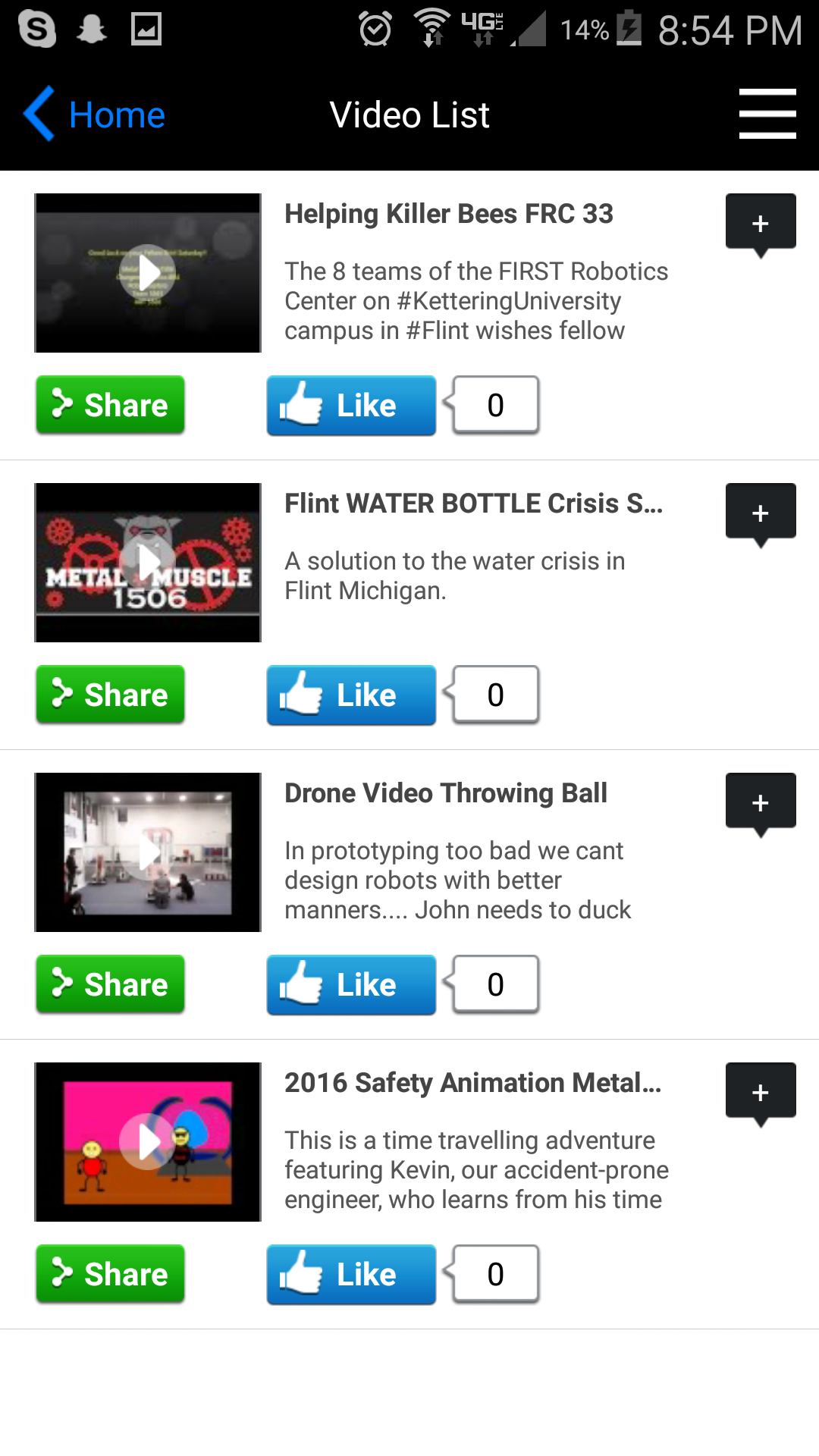
Task: Like the Helping Killer Bees FRC 33 video
Action: 350,405
